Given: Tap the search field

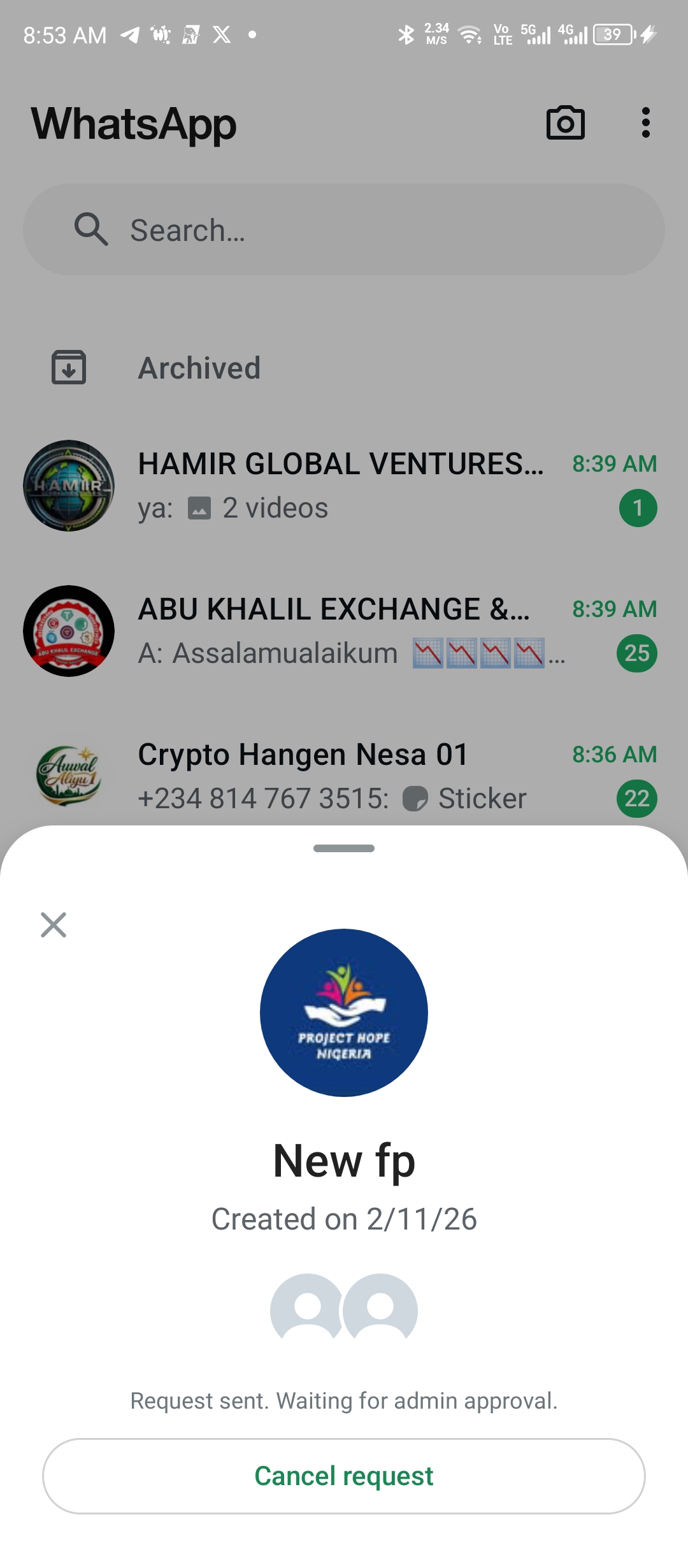Looking at the screenshot, I should click(344, 230).
